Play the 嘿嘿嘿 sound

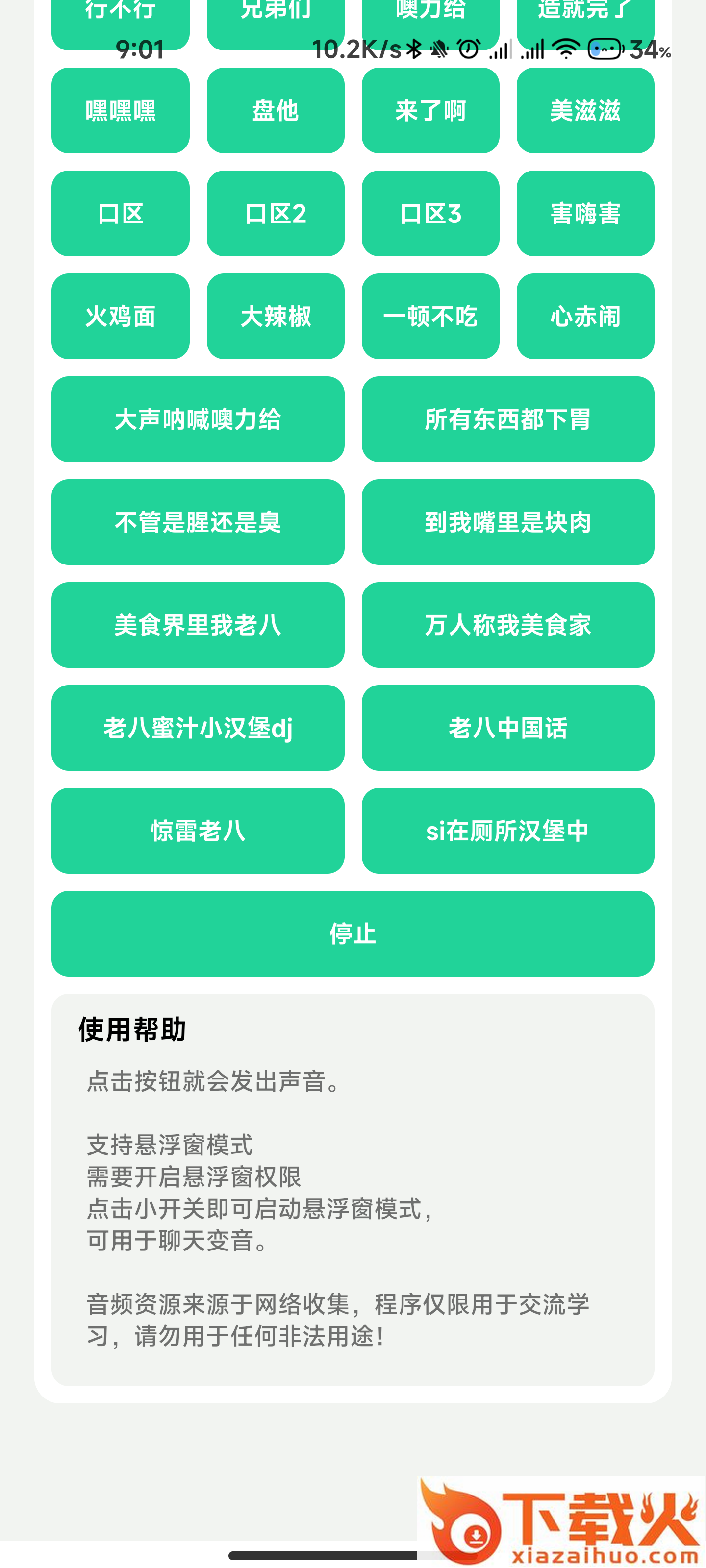click(120, 110)
